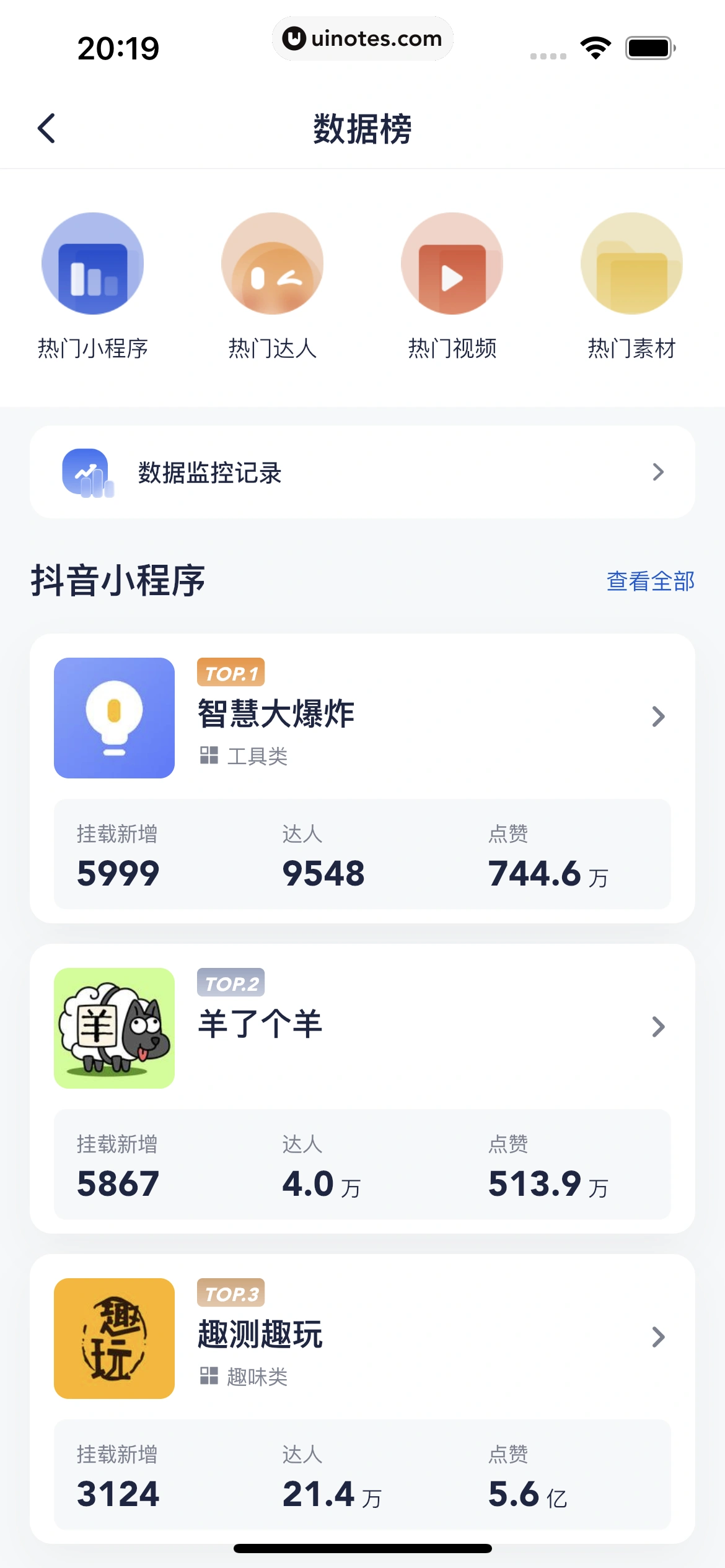This screenshot has height=1568, width=725.
Task: Go back from the 数据榜 page
Action: tap(47, 128)
